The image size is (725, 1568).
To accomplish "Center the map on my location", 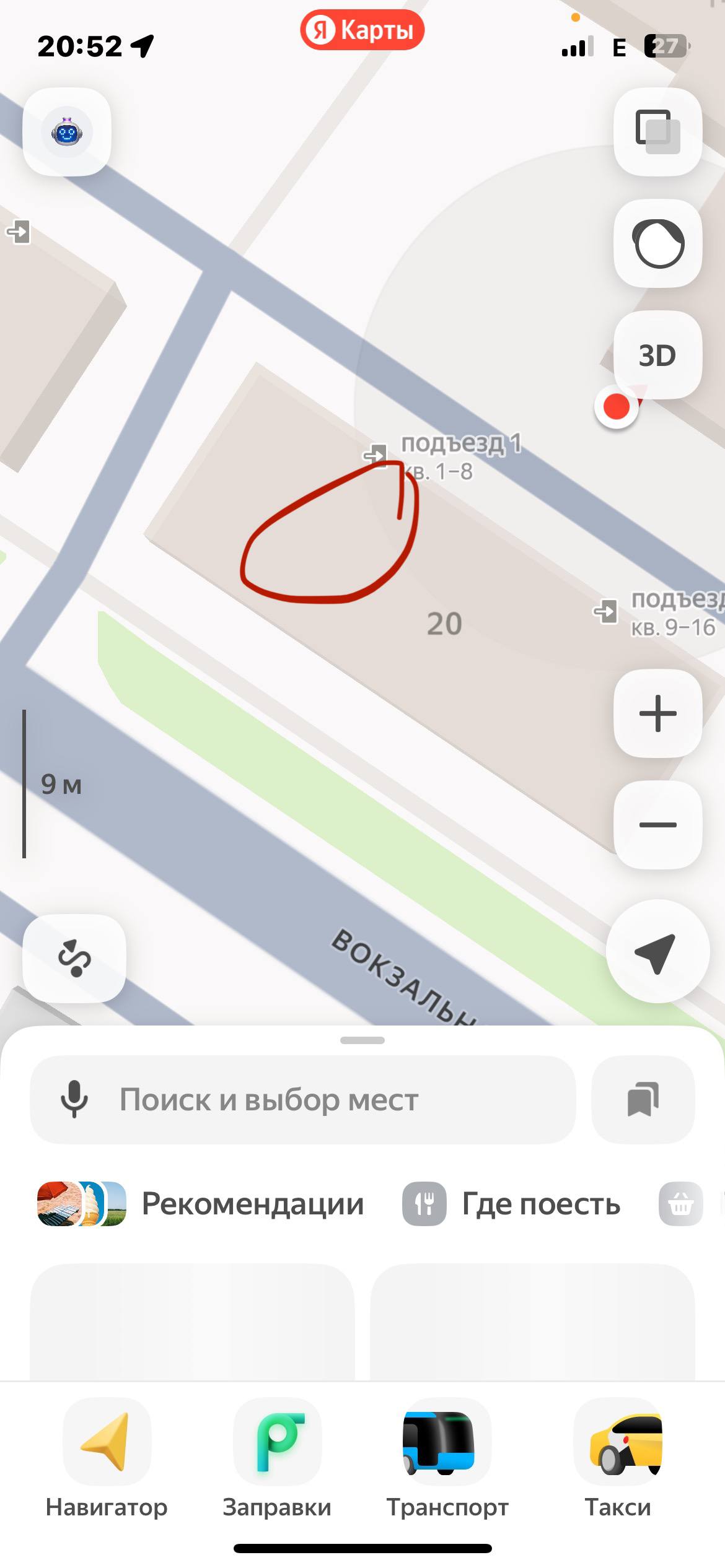I will click(x=657, y=951).
